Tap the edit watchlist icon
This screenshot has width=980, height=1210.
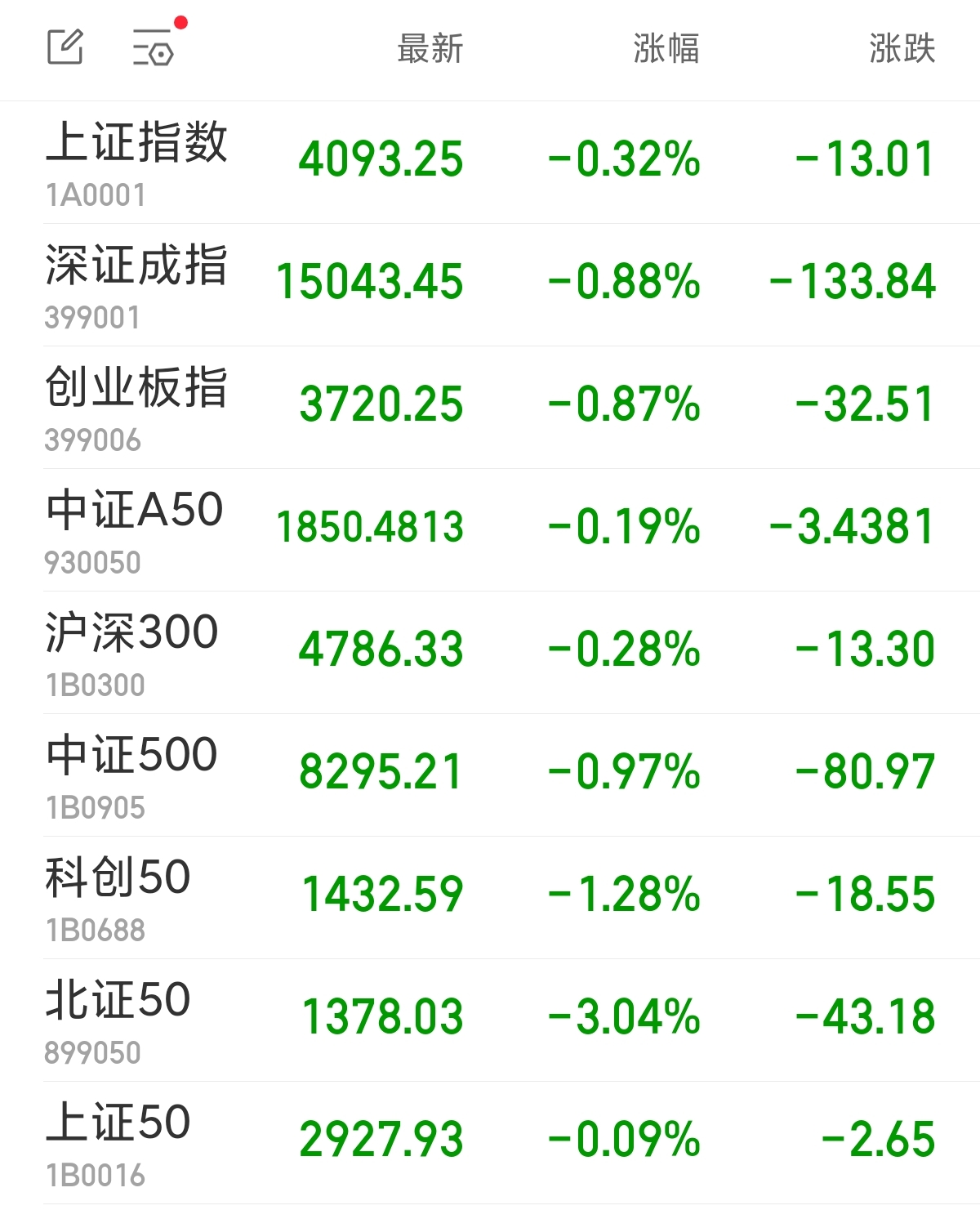(65, 47)
